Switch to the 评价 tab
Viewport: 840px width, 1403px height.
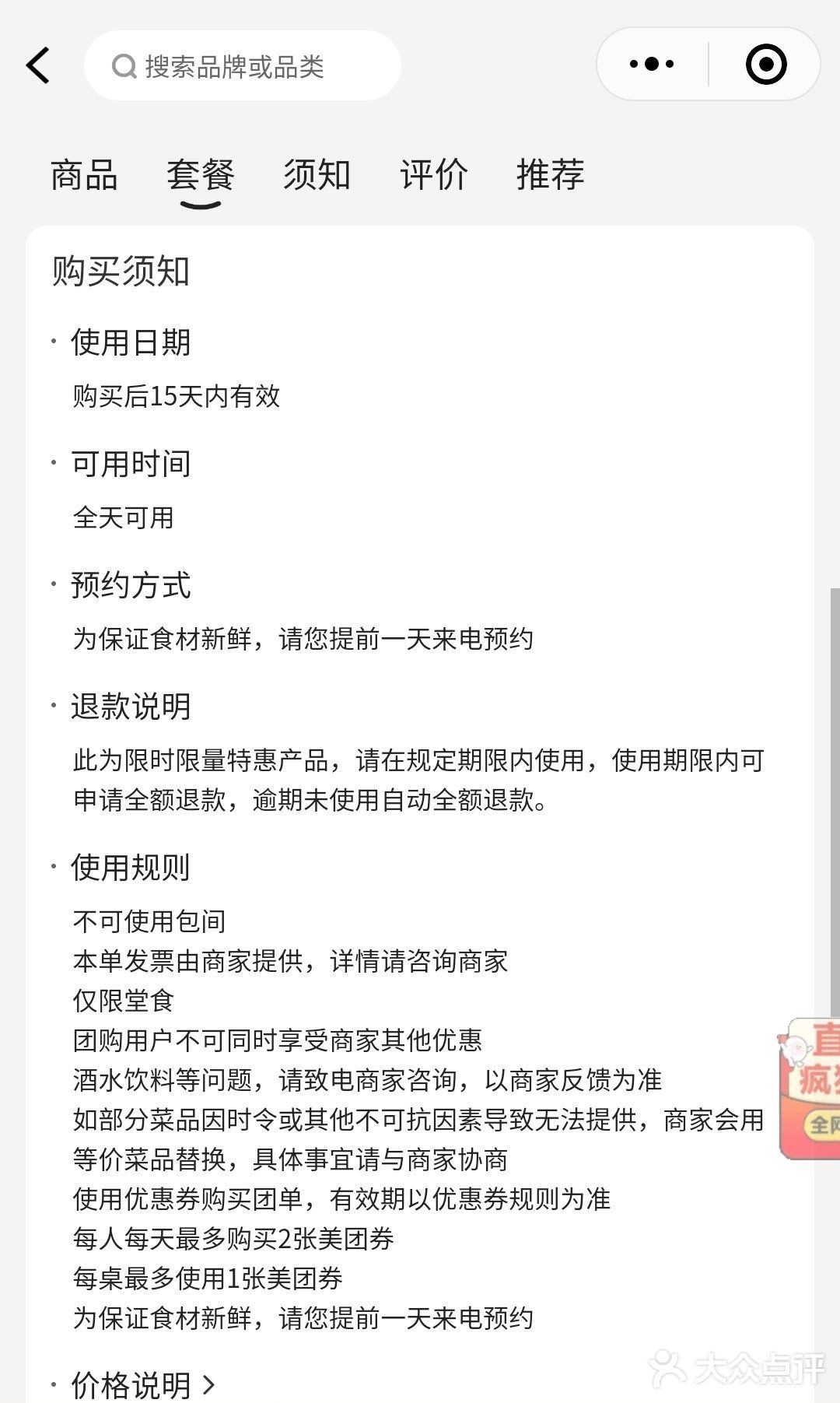[434, 174]
